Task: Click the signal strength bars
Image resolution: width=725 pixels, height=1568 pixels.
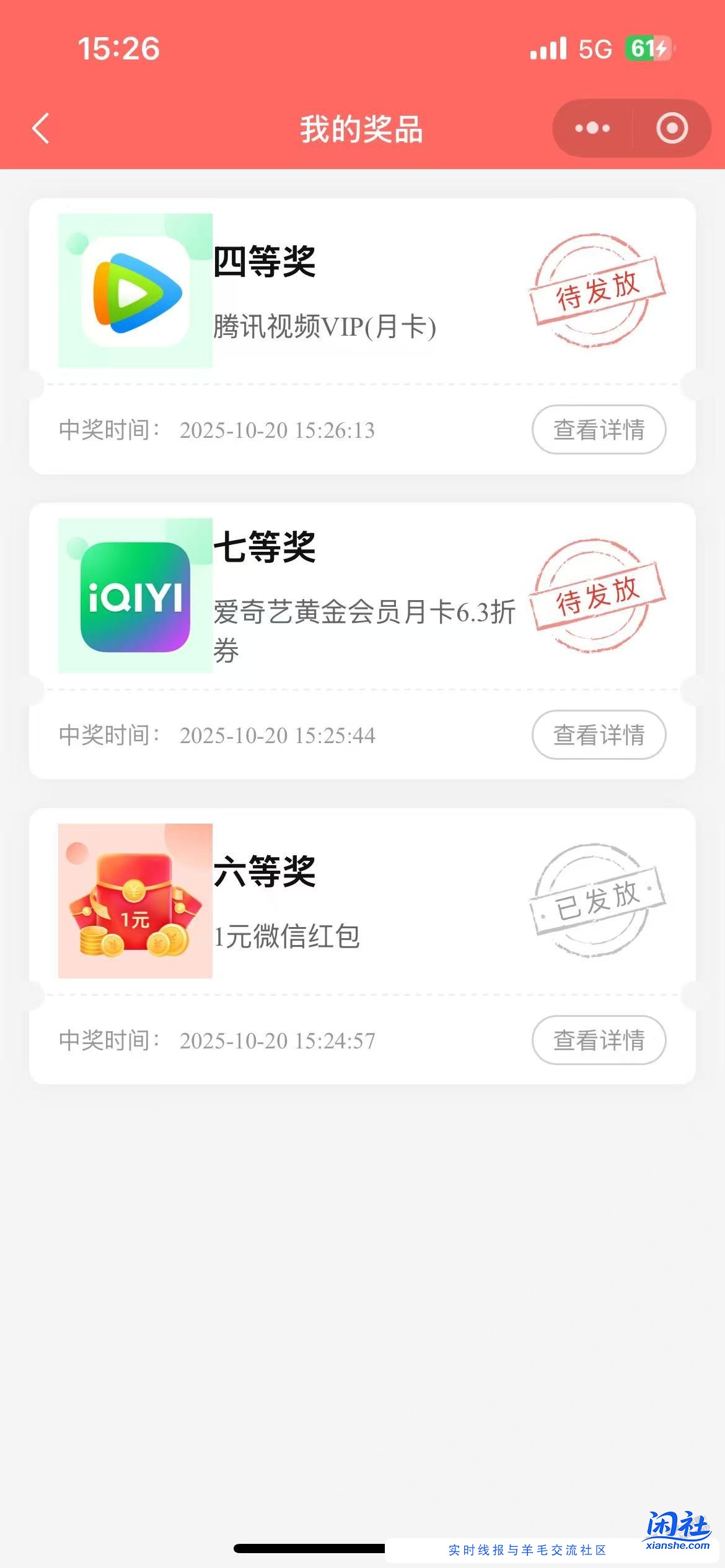Action: point(548,48)
